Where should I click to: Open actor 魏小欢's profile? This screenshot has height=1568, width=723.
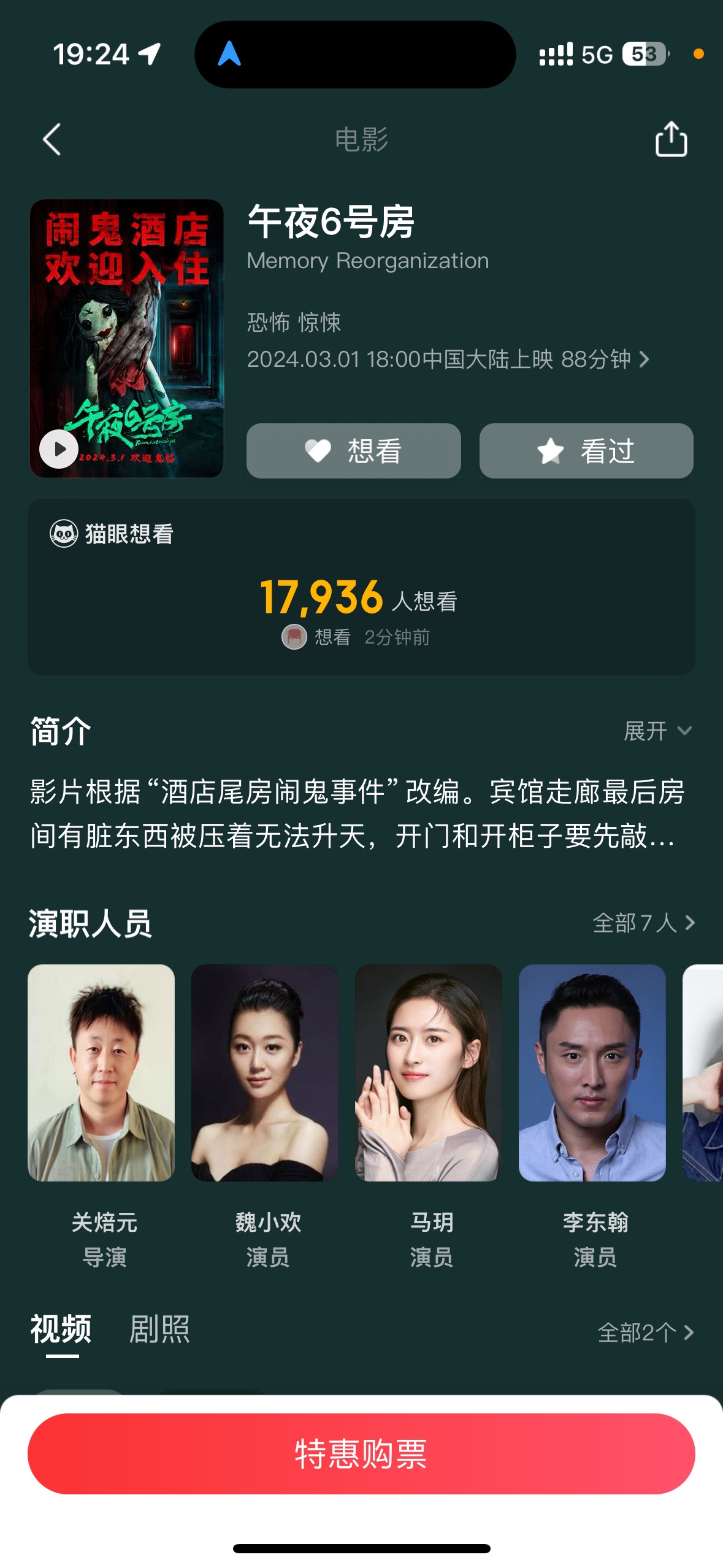tap(265, 1116)
